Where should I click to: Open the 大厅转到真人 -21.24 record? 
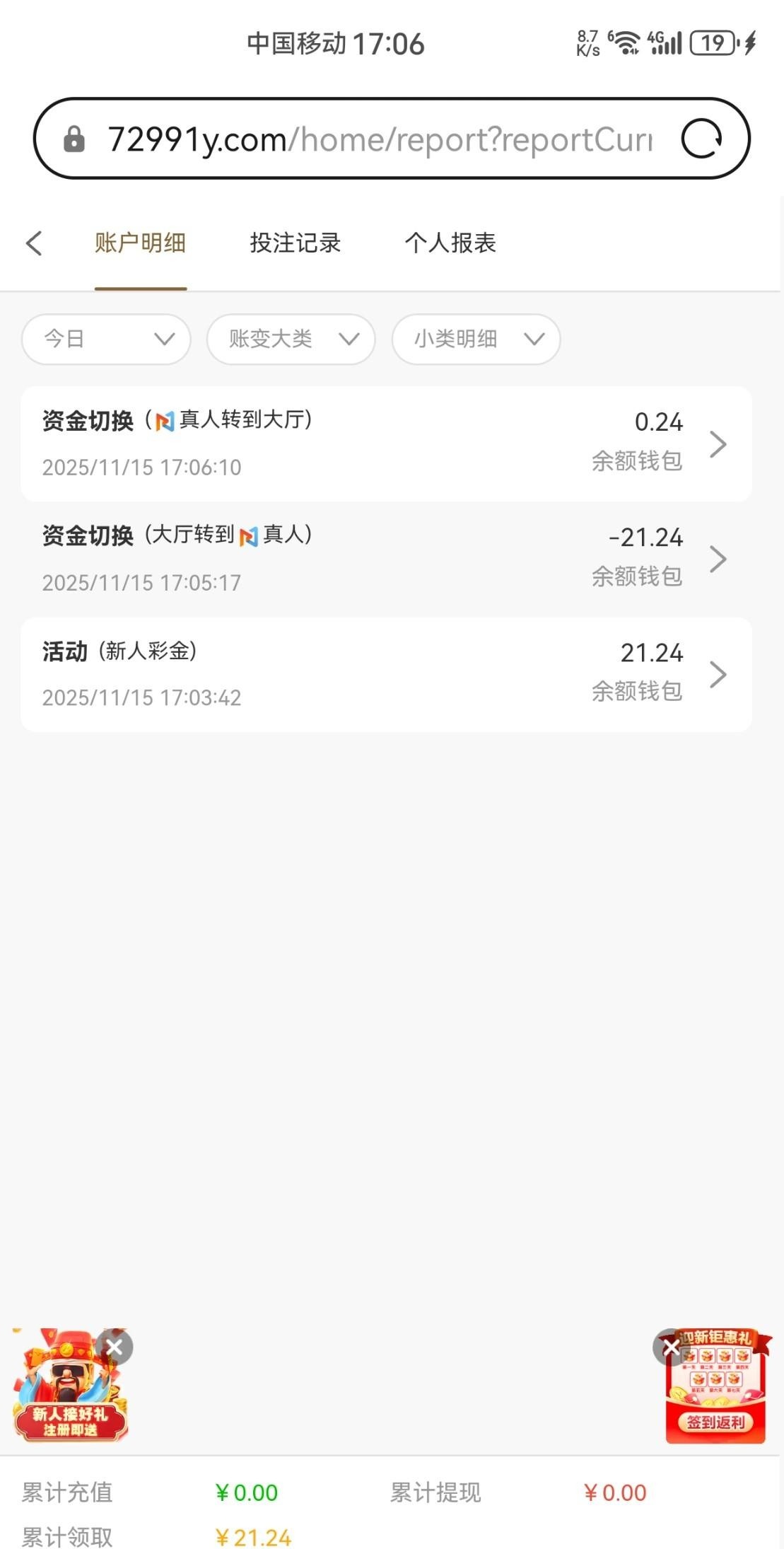pyautogui.click(x=386, y=559)
